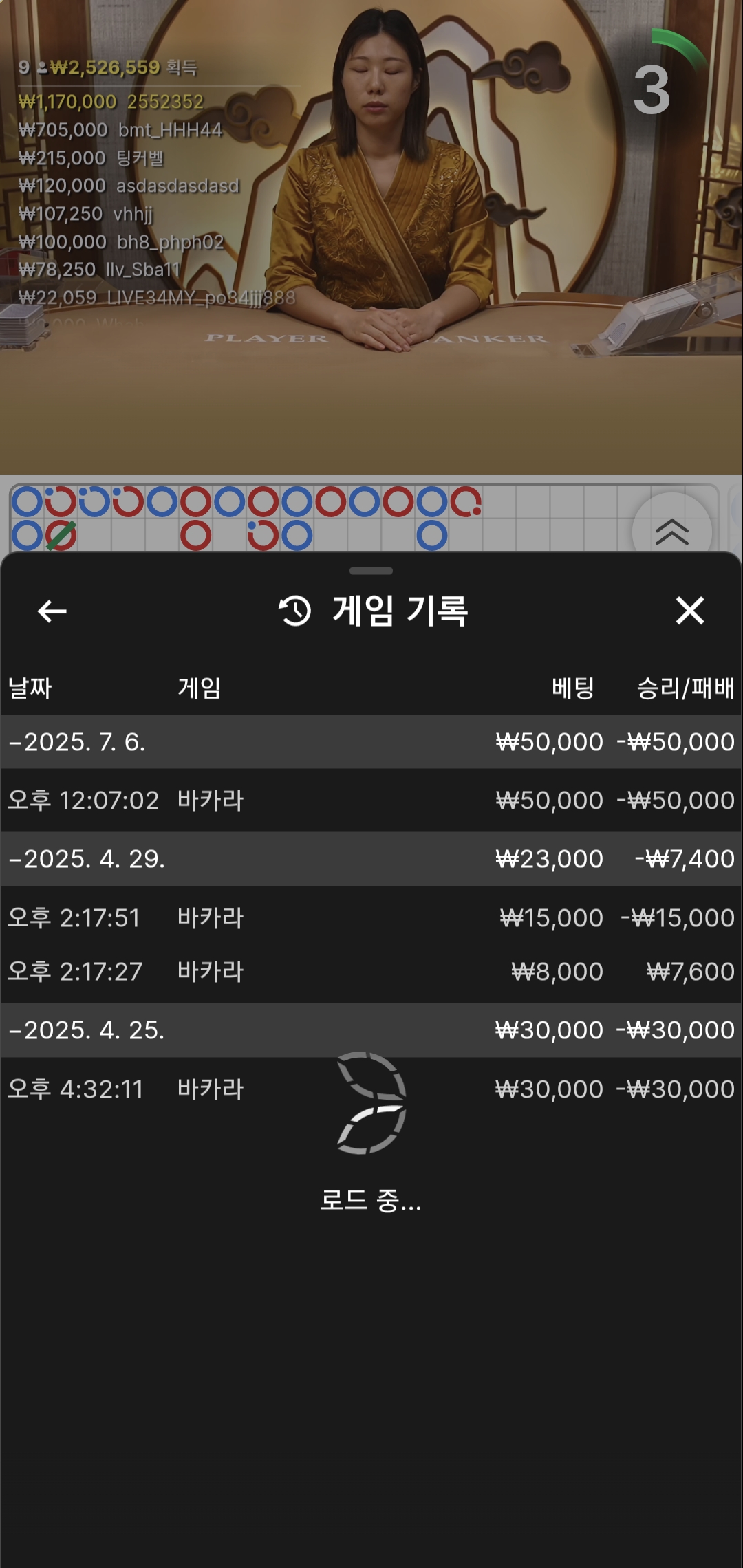Open the 오후 2:17:27 바카라 record
This screenshot has height=1568, width=743.
coord(371,972)
